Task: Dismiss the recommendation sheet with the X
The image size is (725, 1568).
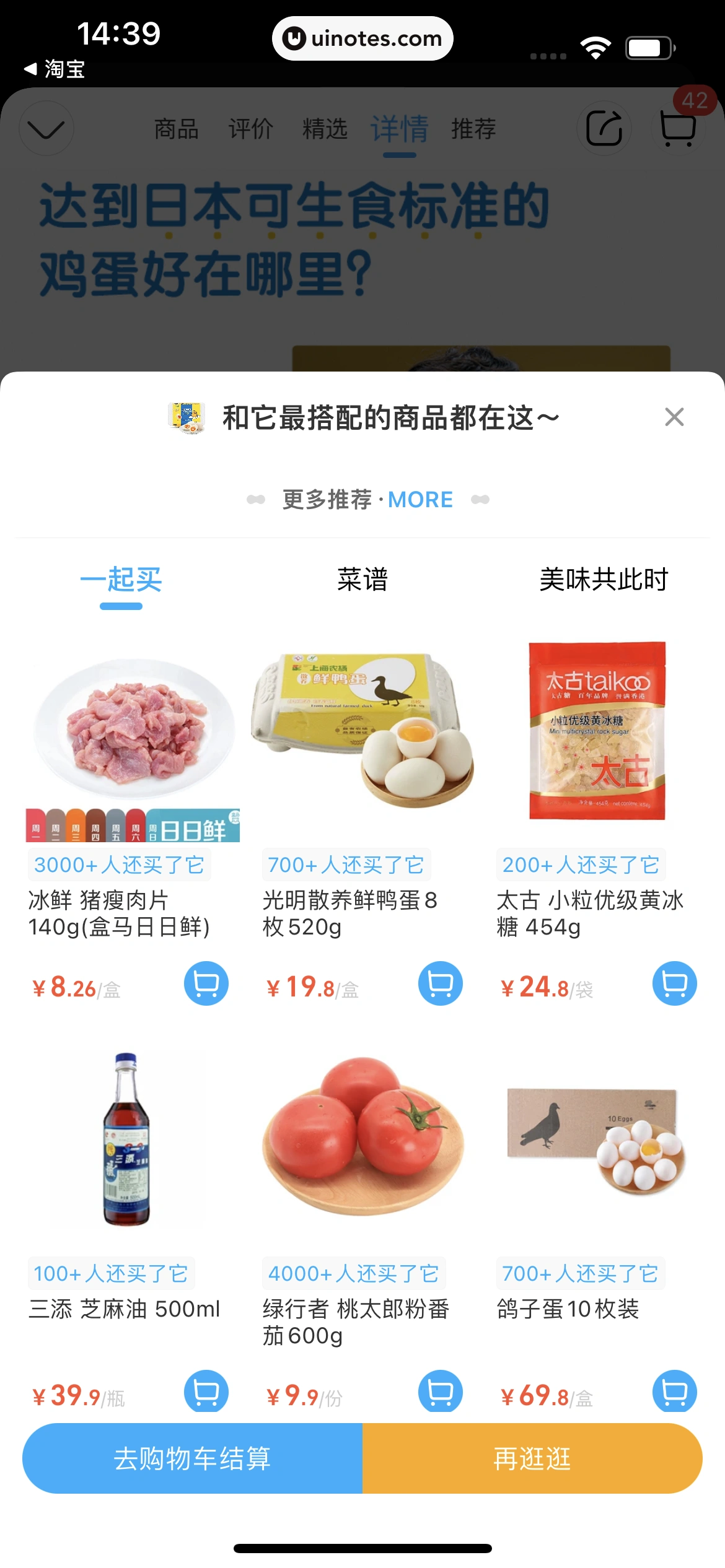Action: pyautogui.click(x=674, y=417)
